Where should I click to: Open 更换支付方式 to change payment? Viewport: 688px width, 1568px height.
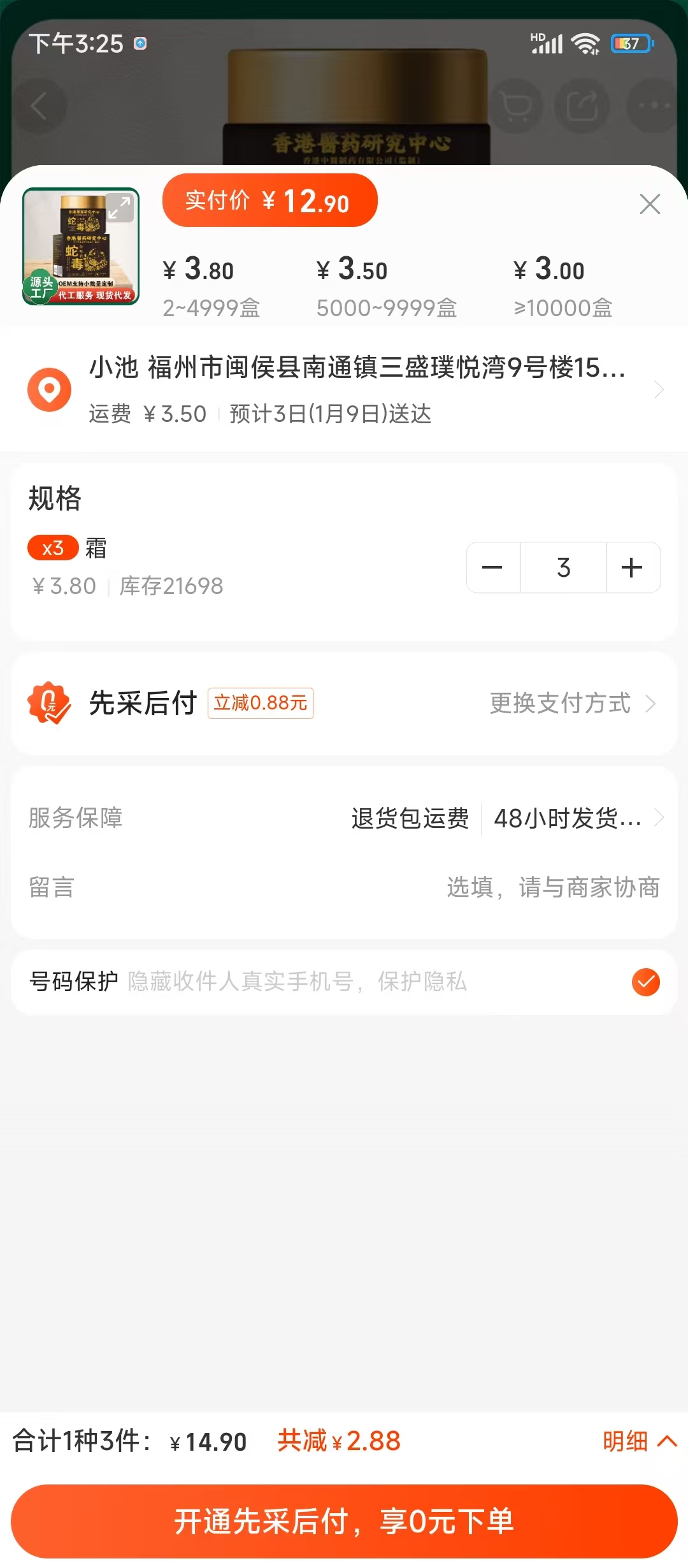point(571,704)
